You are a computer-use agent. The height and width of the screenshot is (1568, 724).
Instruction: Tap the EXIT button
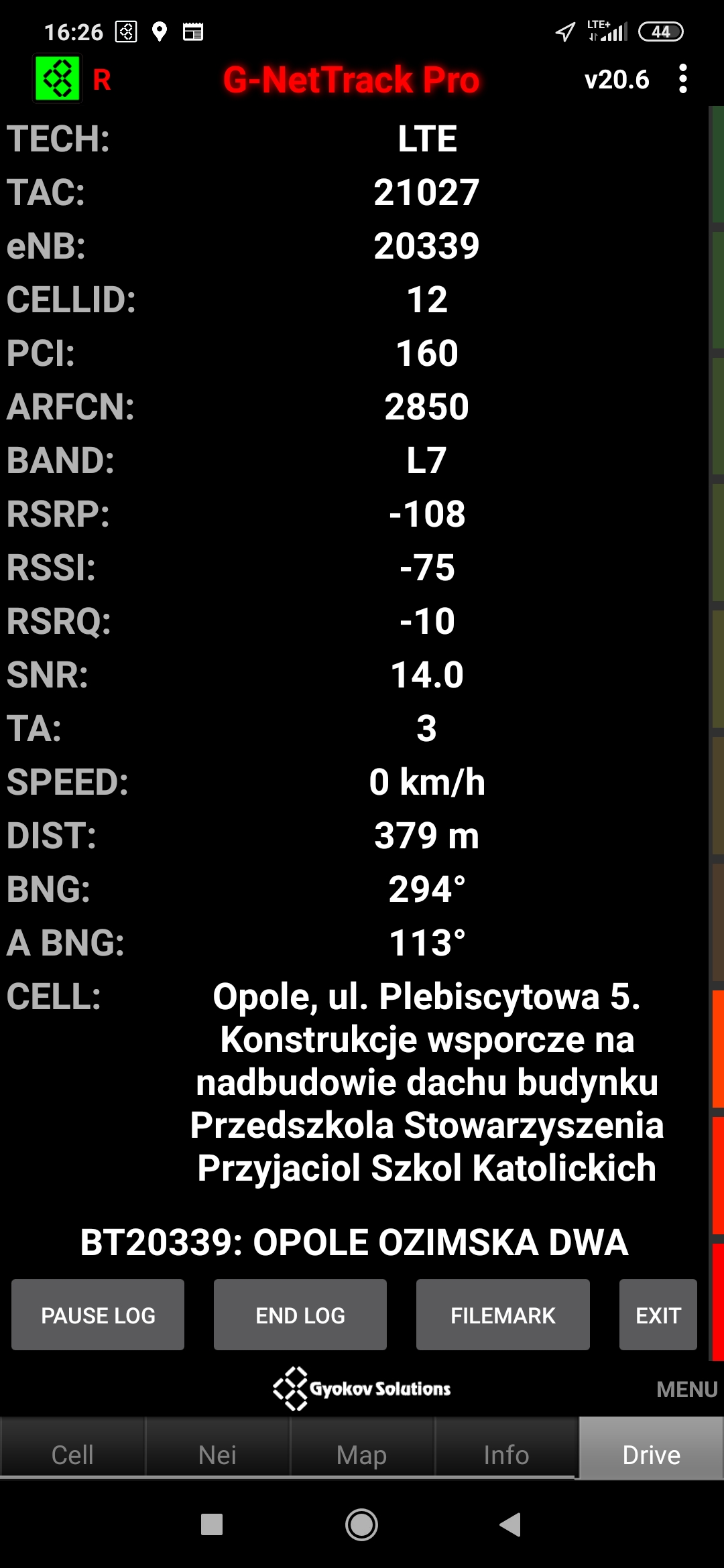pos(658,1315)
